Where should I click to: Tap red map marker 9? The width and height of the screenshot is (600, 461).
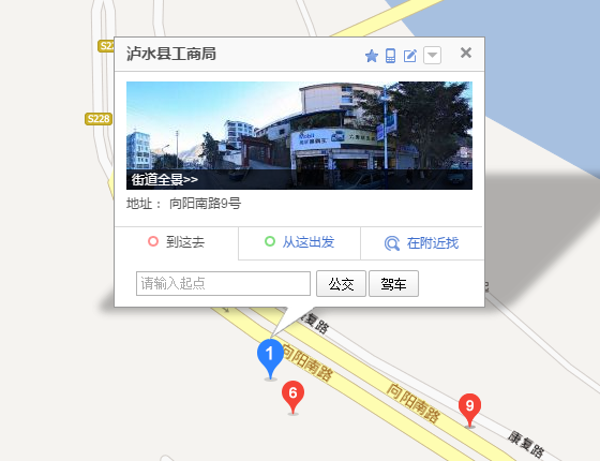(469, 407)
